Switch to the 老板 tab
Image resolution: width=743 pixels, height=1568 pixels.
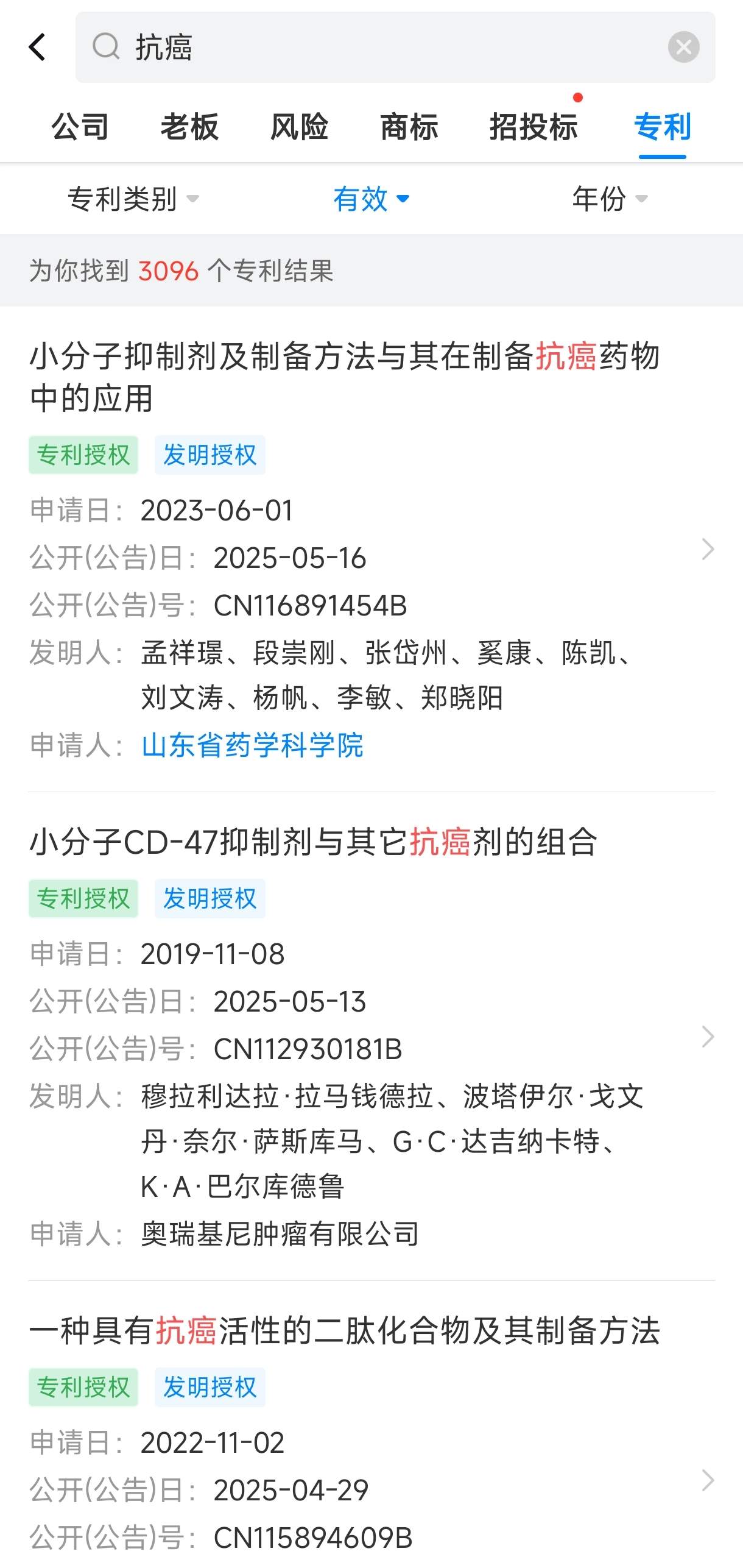pos(189,127)
